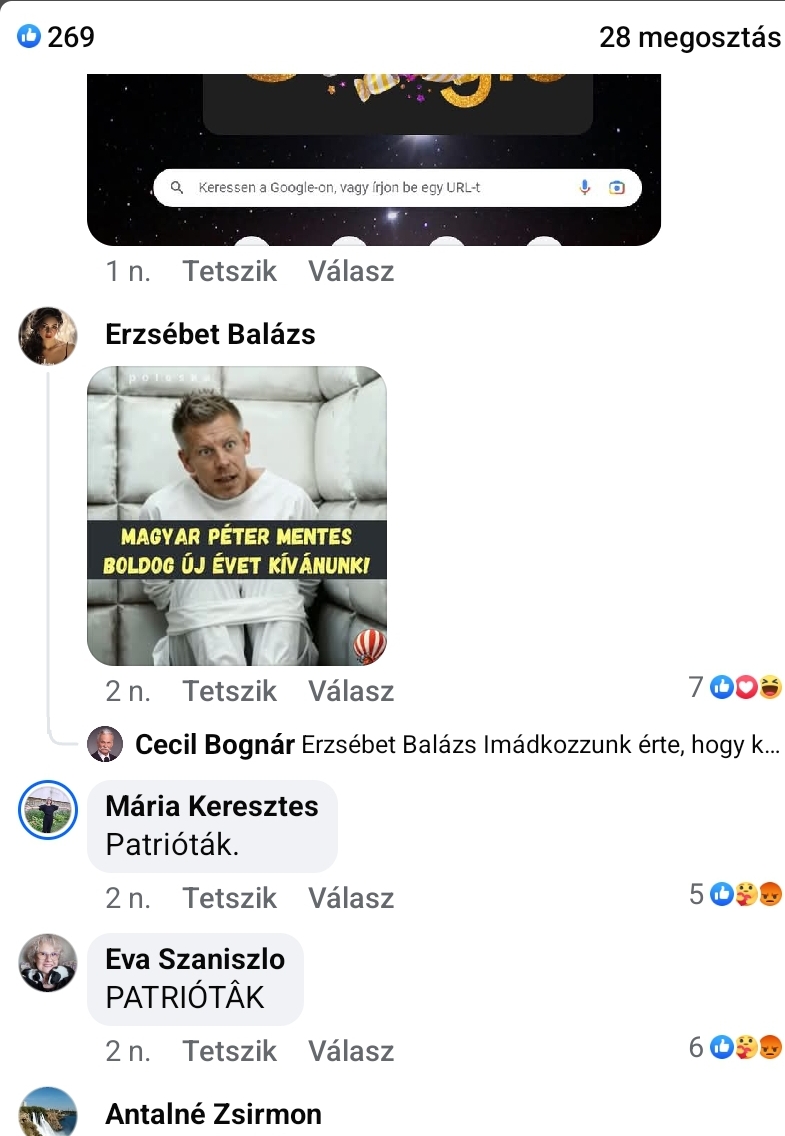Screen dimensions: 785x1136
Task: Open Erzsébet Balázs's profile
Action: coord(210,334)
